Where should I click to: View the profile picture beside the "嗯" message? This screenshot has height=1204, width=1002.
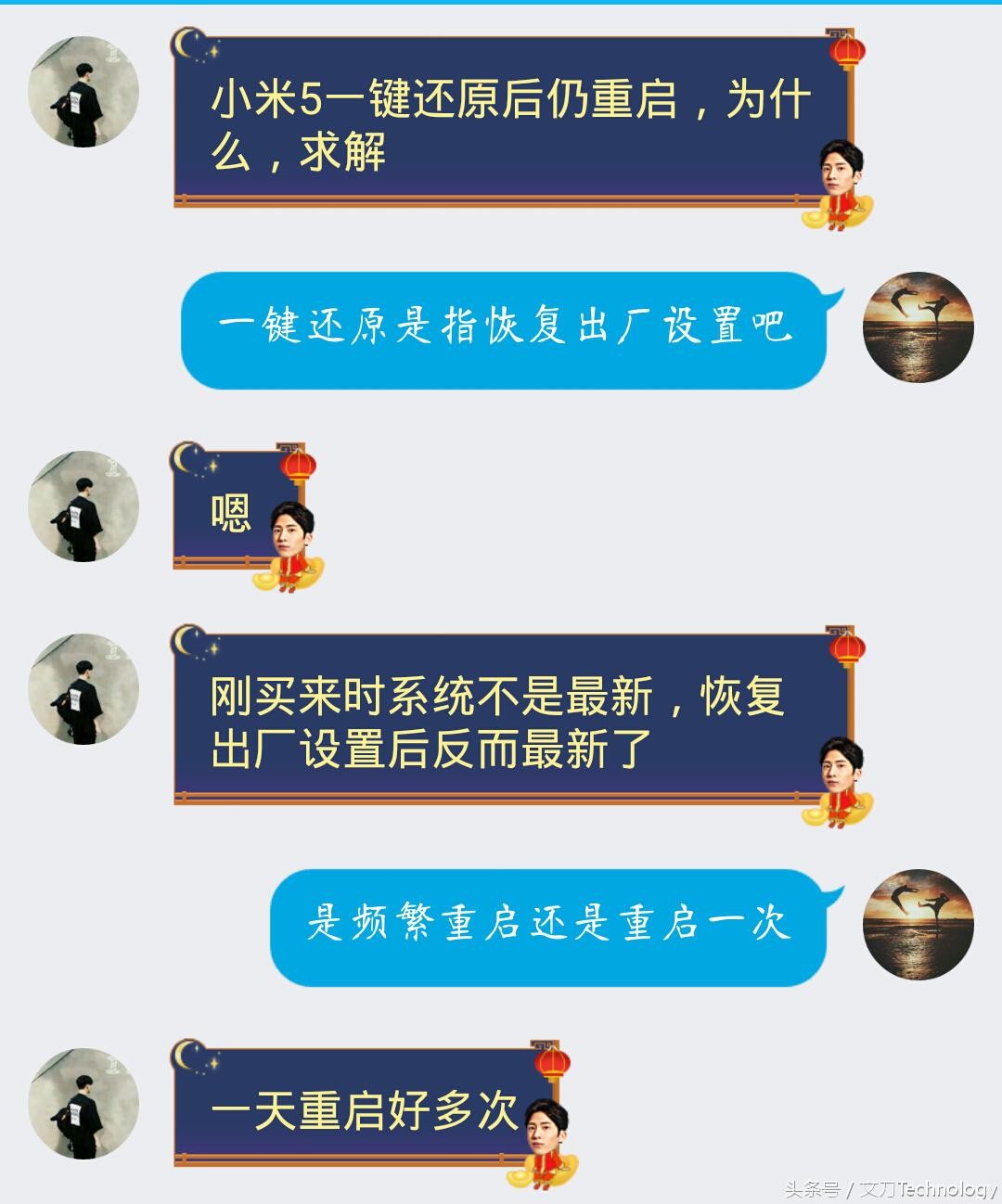[83, 506]
